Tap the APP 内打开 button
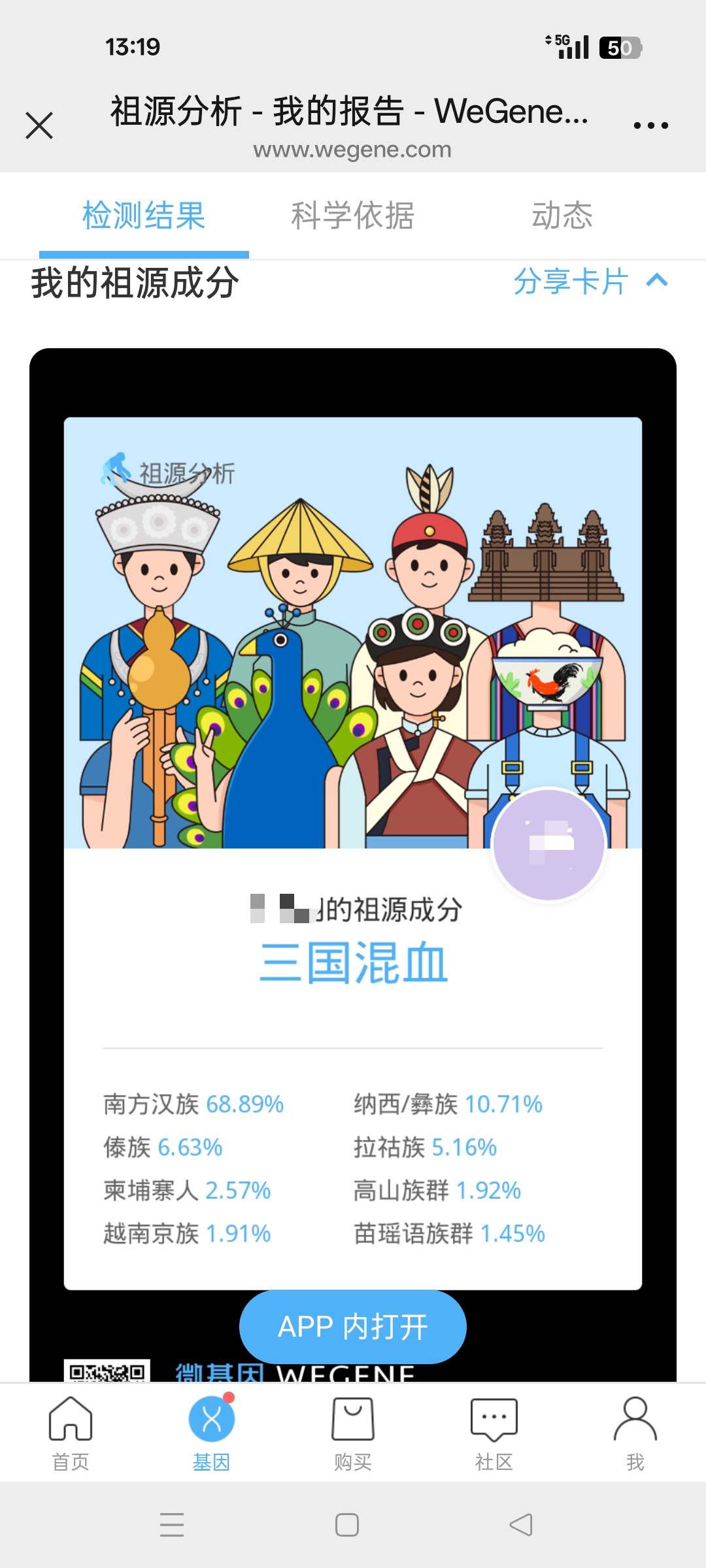706x1568 pixels. (352, 1327)
